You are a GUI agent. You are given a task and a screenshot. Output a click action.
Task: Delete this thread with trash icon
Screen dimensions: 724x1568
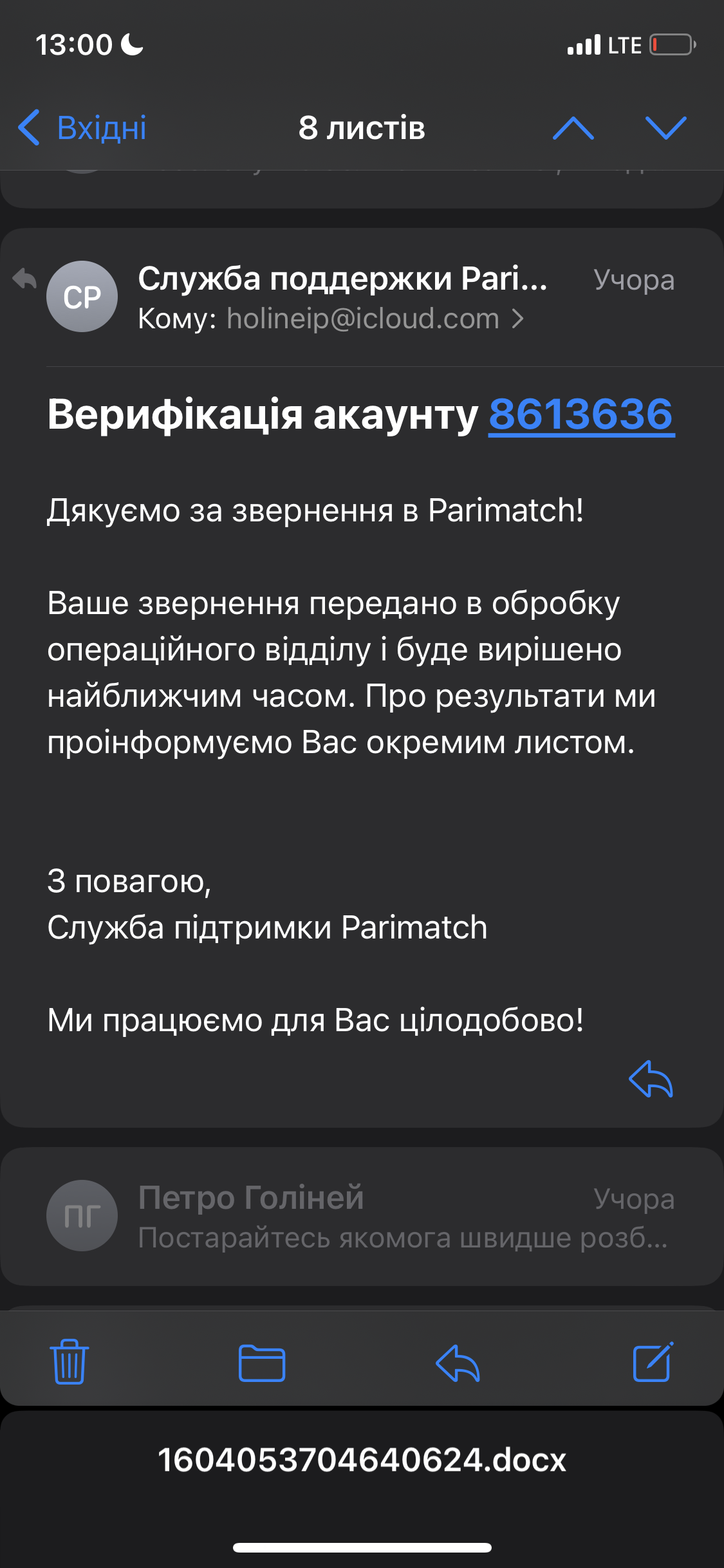(x=70, y=1361)
